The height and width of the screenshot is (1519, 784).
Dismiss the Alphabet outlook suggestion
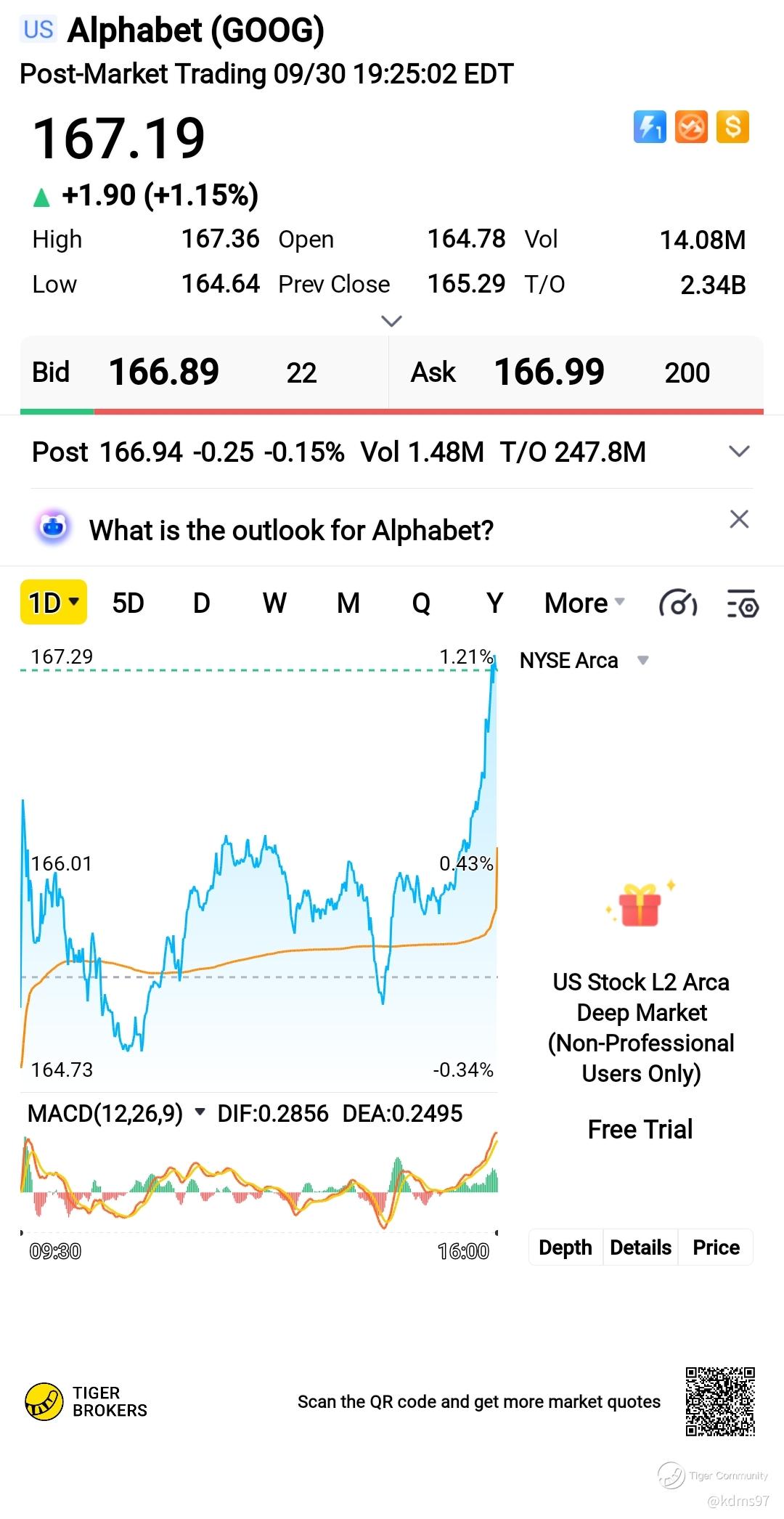click(738, 519)
